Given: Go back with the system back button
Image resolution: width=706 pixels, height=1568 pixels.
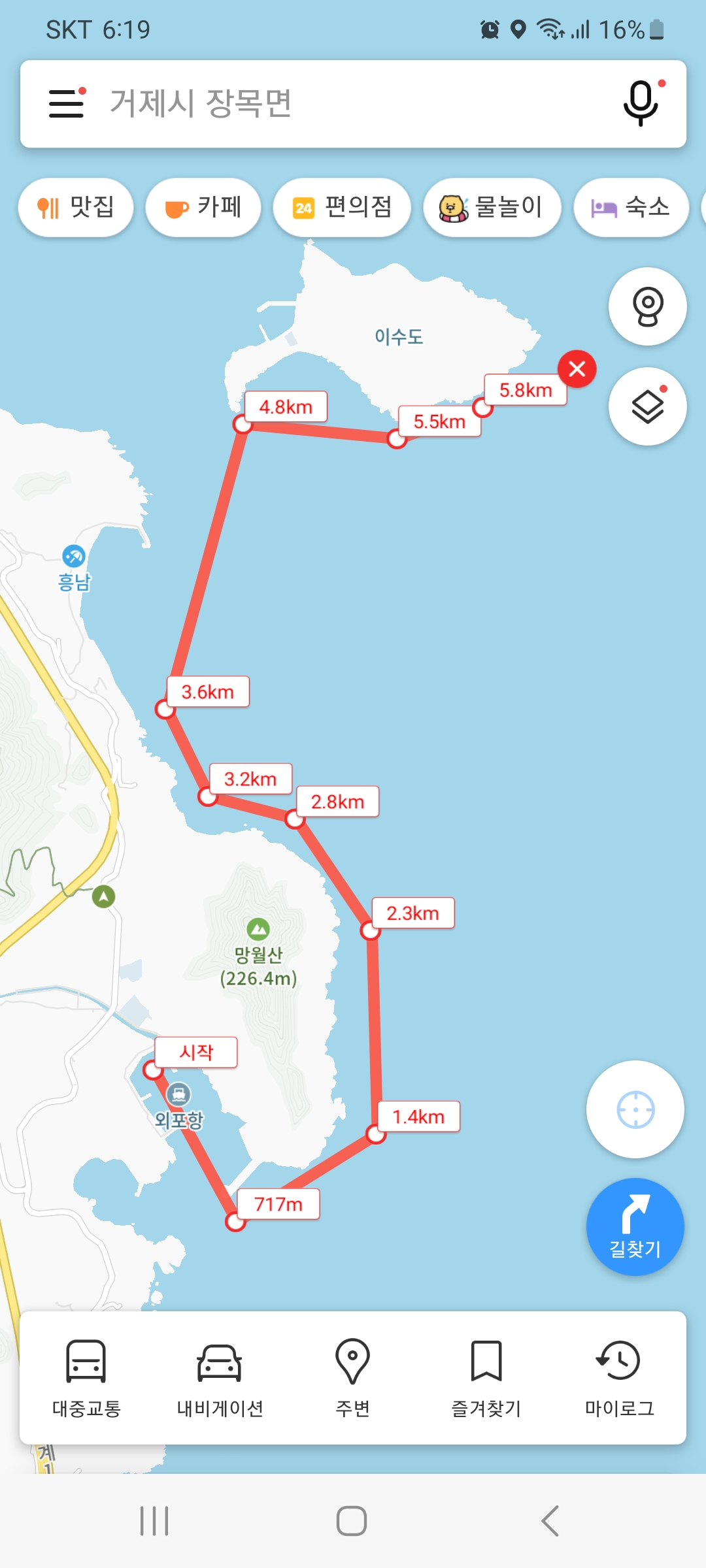Looking at the screenshot, I should pos(550,1521).
